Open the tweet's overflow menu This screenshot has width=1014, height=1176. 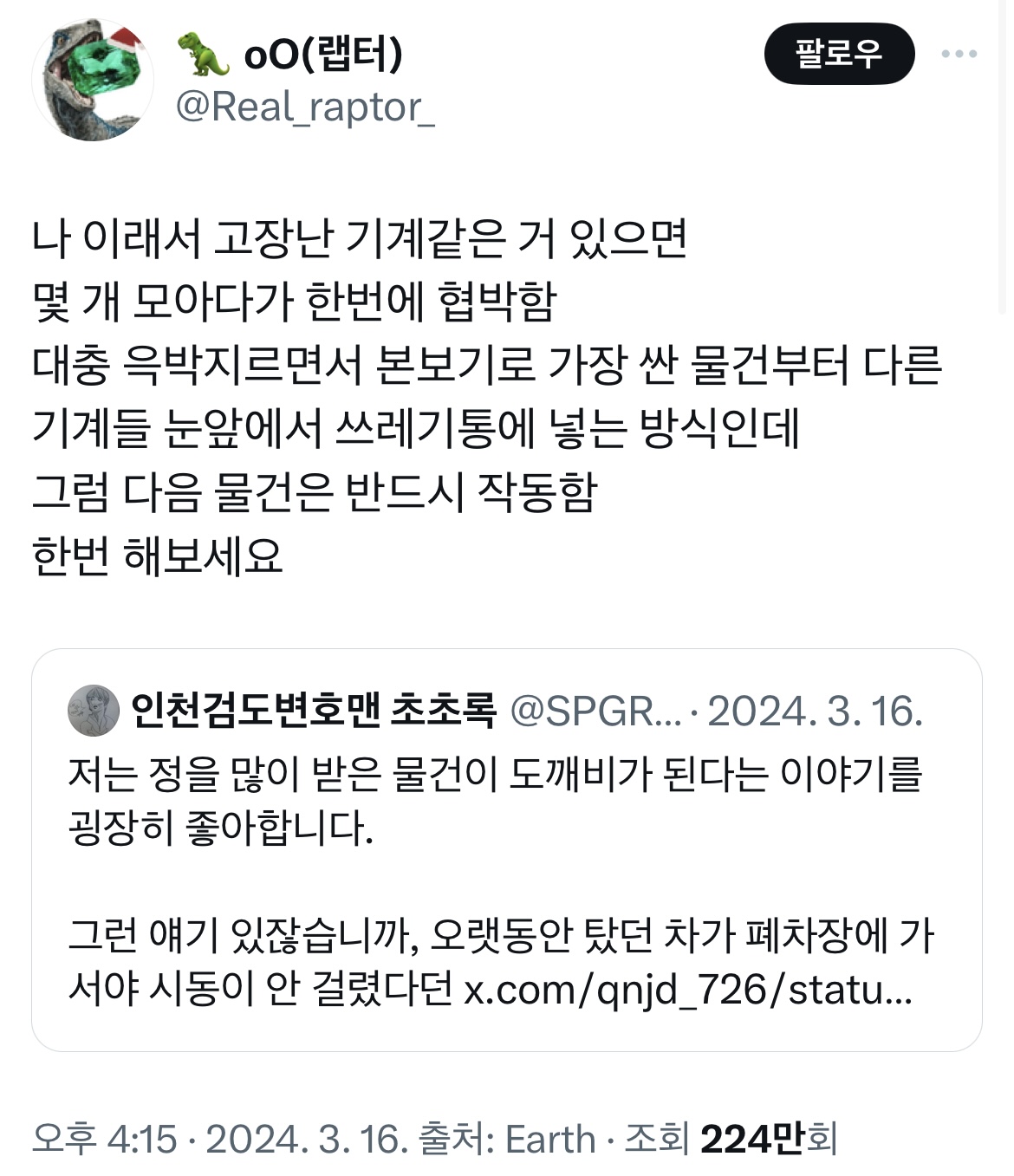[x=959, y=54]
